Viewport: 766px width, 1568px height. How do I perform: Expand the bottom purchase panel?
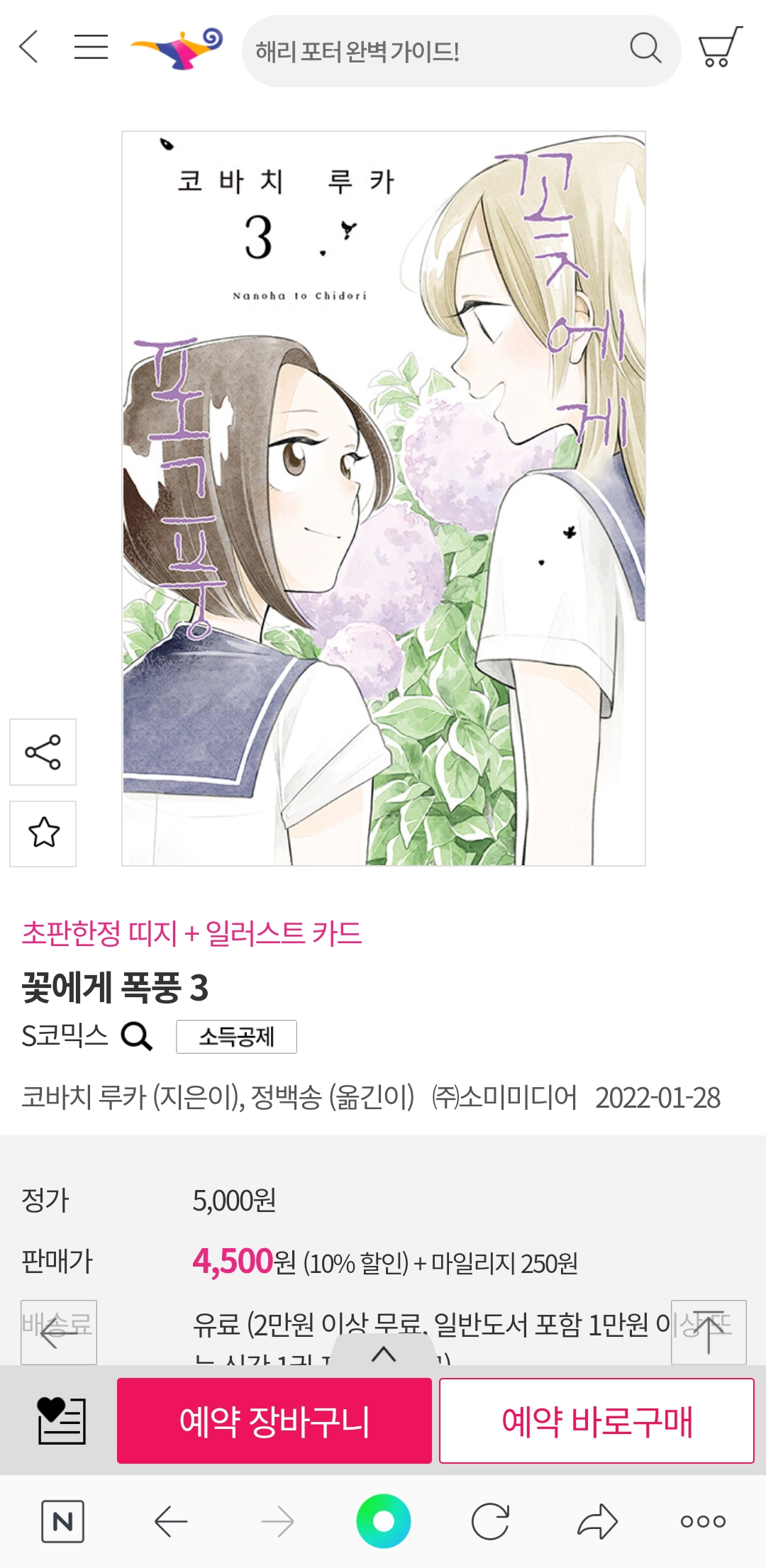pos(383,1353)
